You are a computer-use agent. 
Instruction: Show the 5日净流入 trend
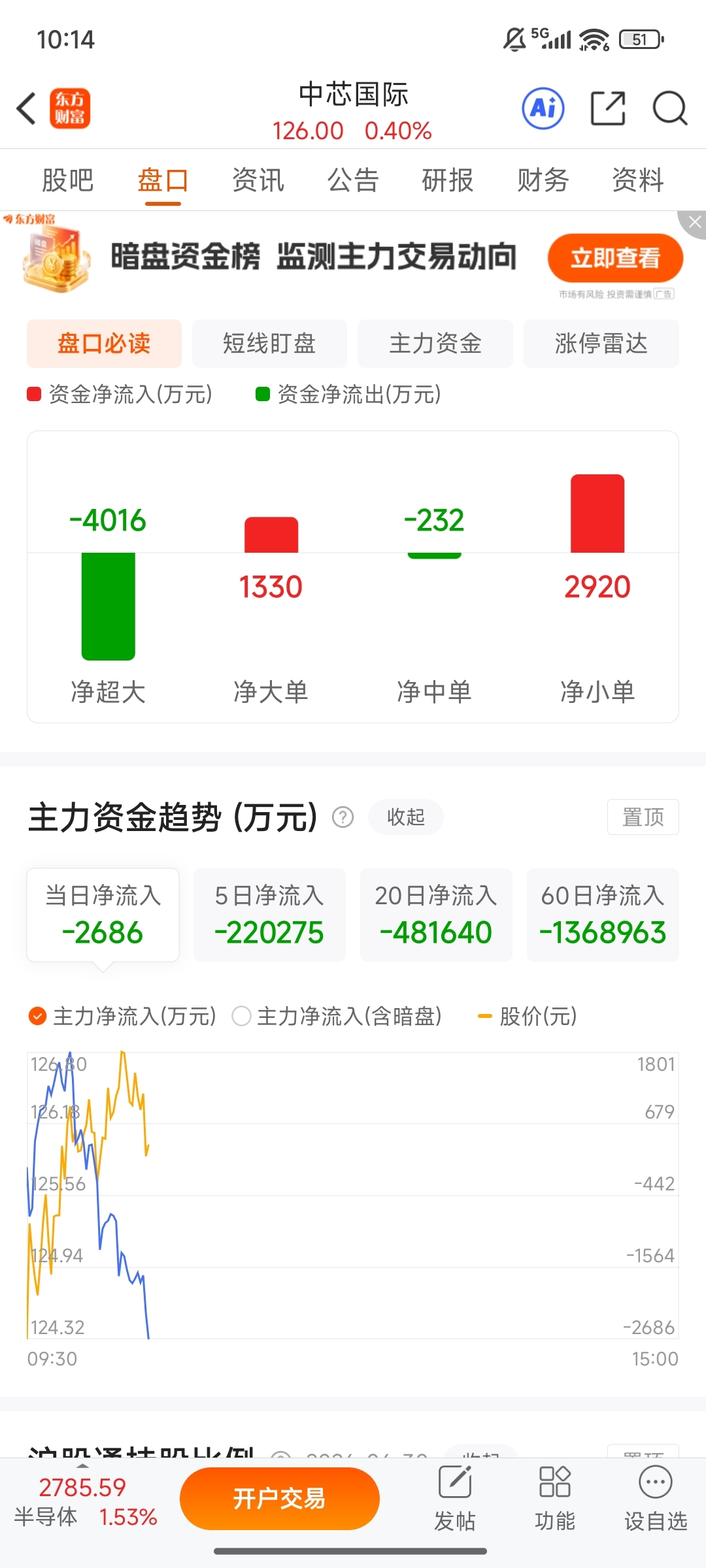(269, 915)
